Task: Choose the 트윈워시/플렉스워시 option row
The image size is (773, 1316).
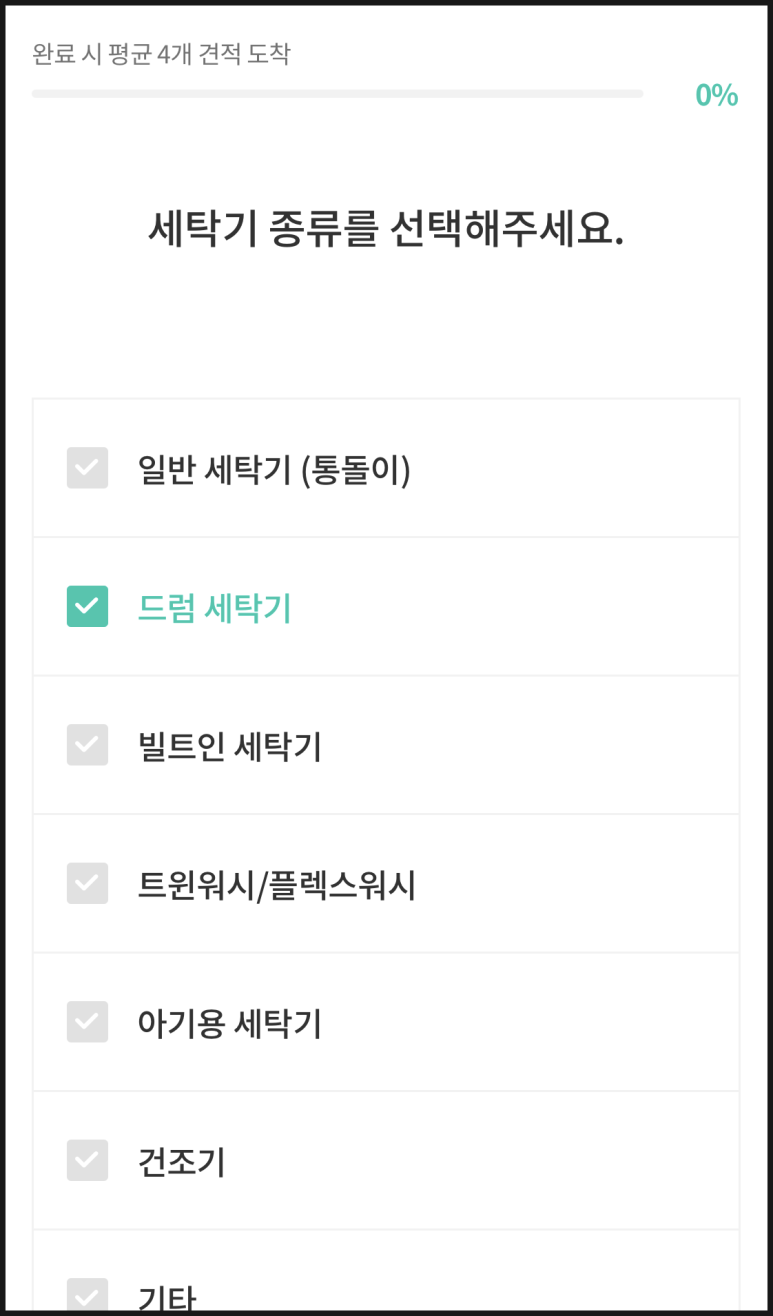Action: (386, 883)
